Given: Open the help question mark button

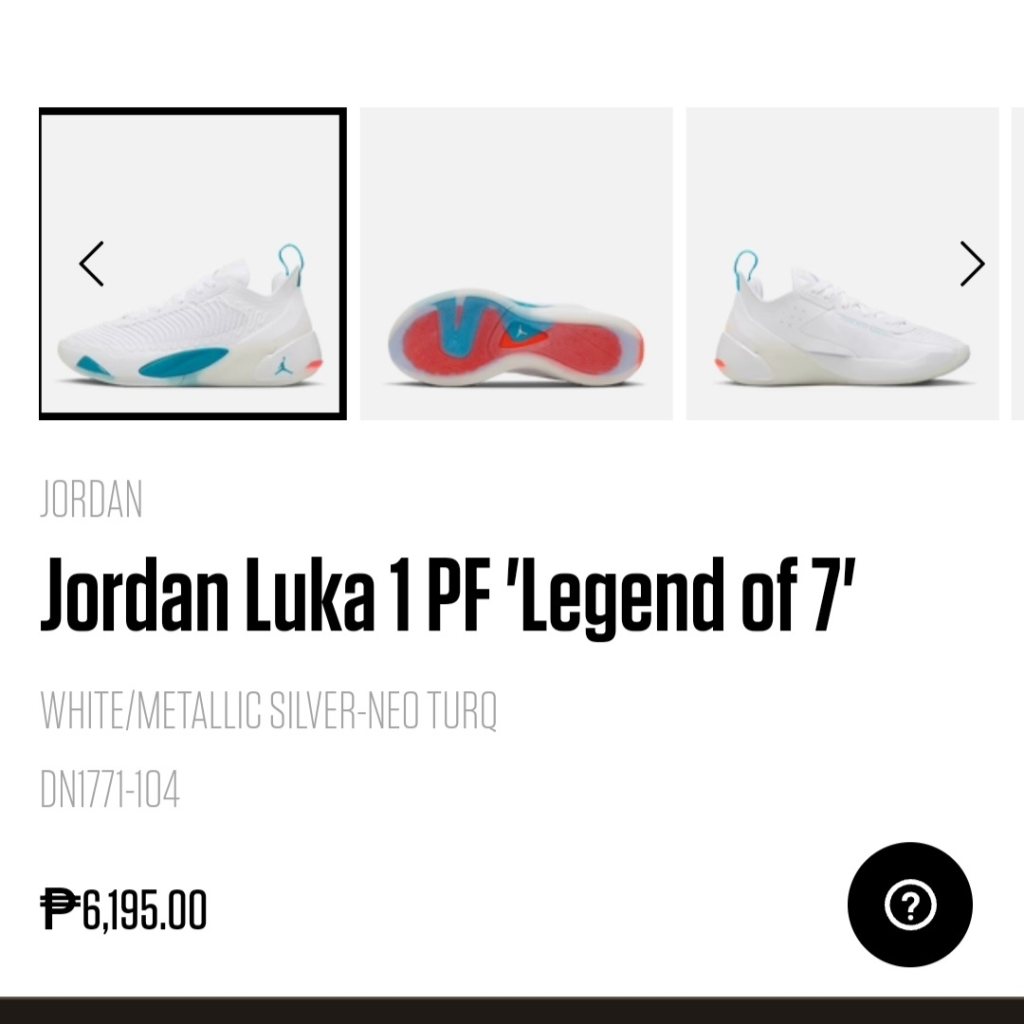Looking at the screenshot, I should [910, 905].
